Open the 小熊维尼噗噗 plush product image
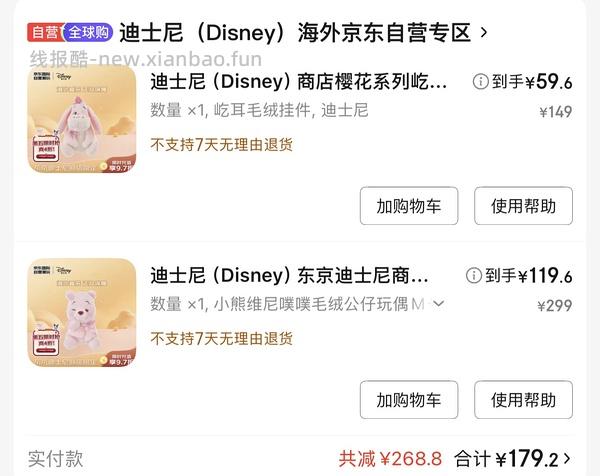Screen dimensions: 600x476 tap(82, 313)
